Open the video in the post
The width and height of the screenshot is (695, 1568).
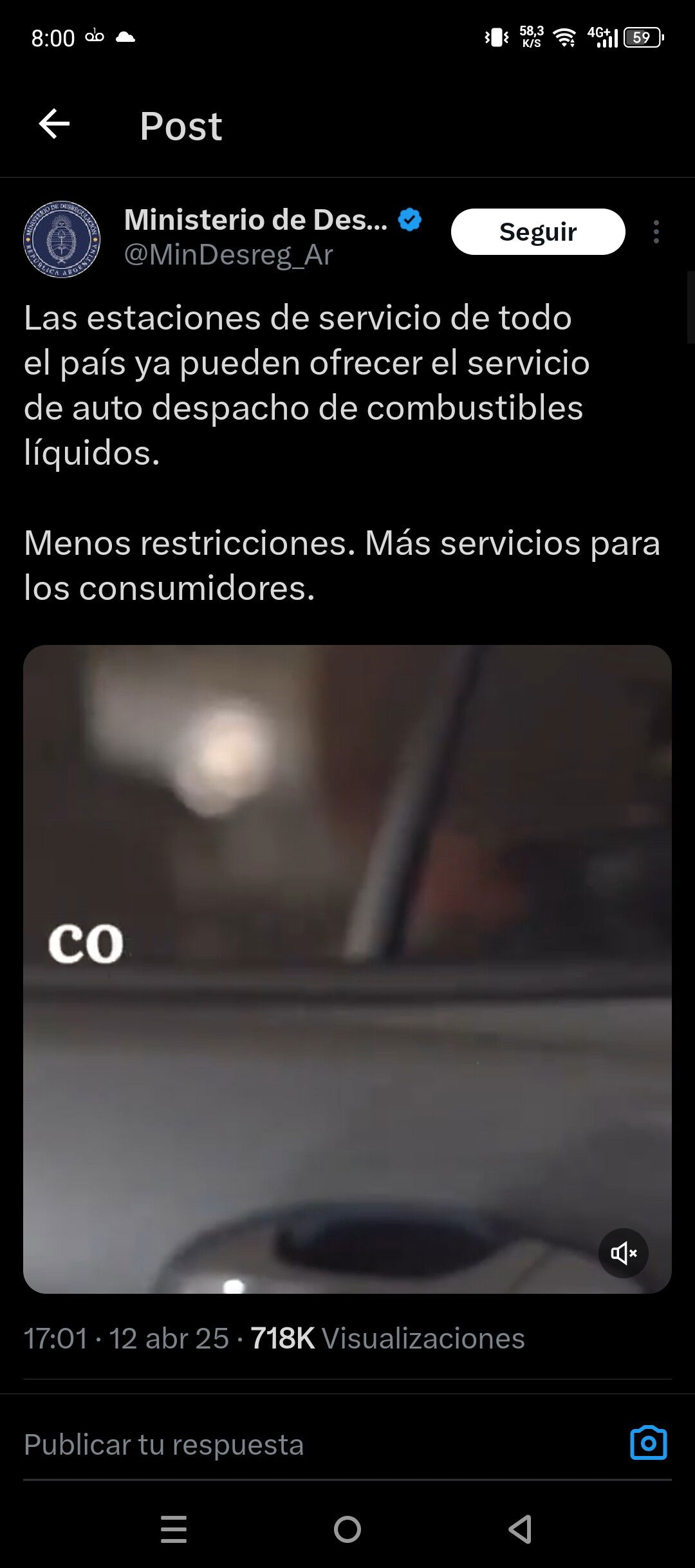(x=347, y=969)
